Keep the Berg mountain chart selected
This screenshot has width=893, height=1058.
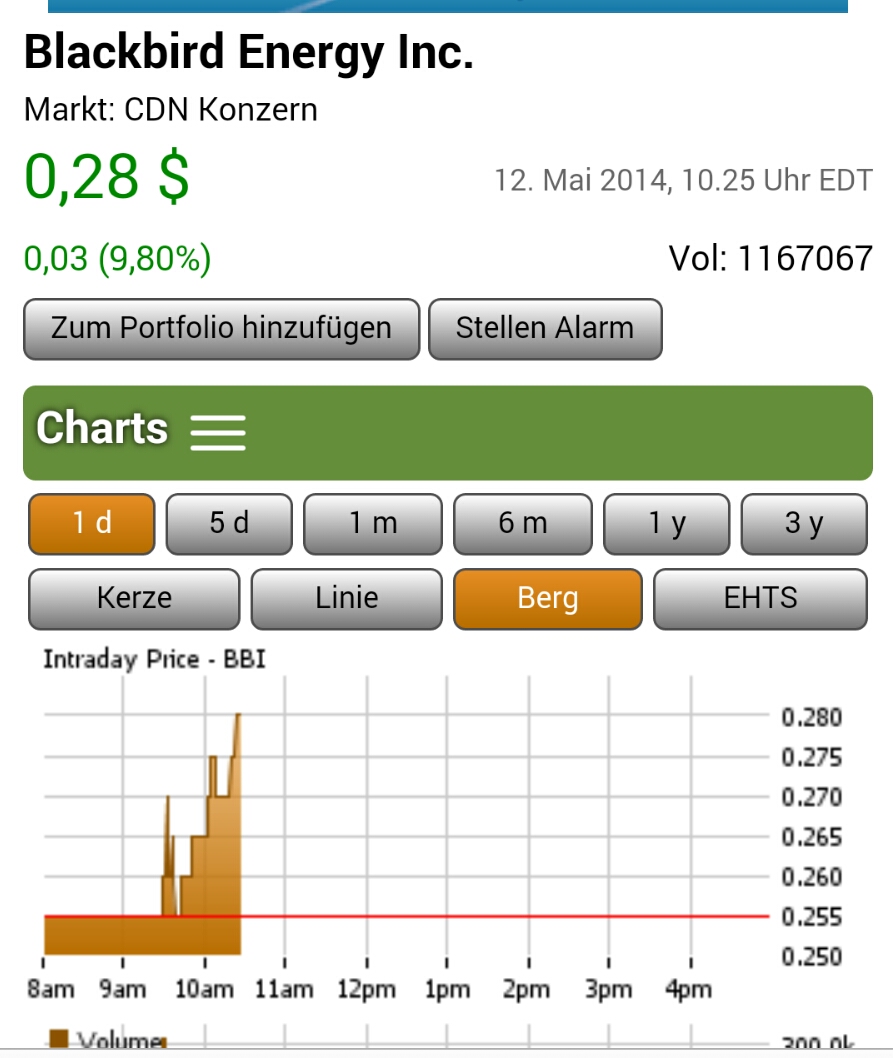(x=548, y=598)
